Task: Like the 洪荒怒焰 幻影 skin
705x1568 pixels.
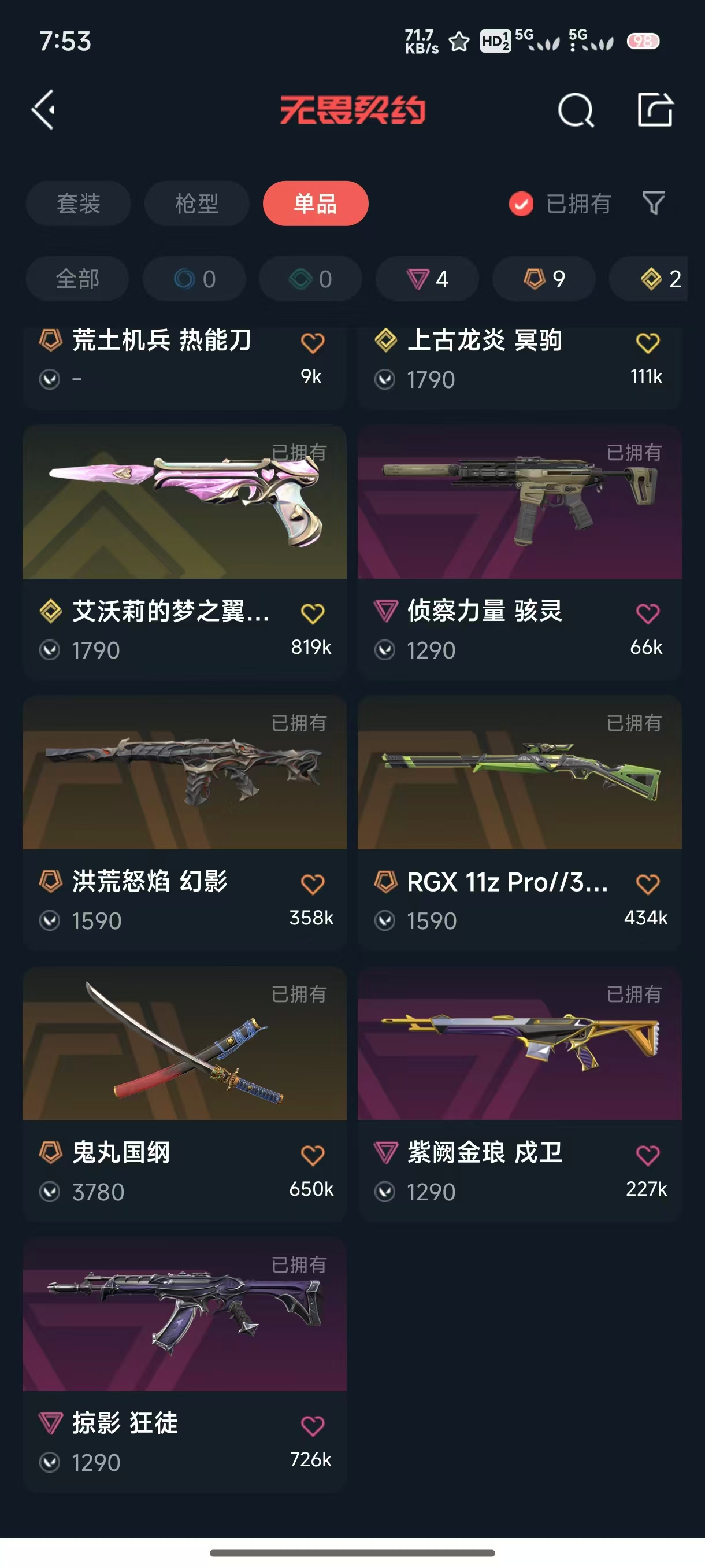Action: (x=313, y=884)
